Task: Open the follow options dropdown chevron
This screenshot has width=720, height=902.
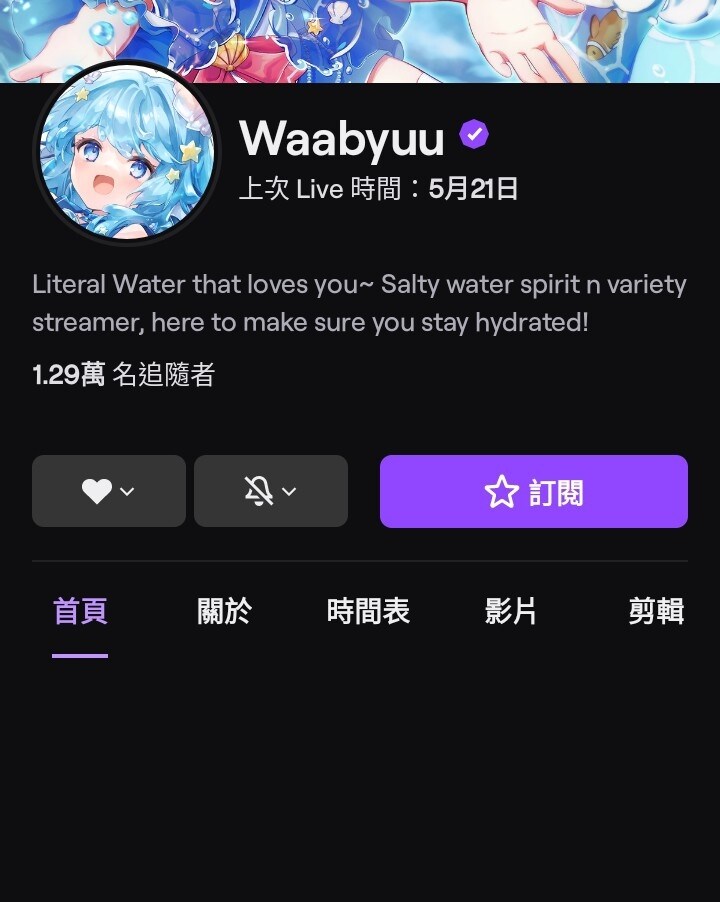Action: tap(127, 493)
